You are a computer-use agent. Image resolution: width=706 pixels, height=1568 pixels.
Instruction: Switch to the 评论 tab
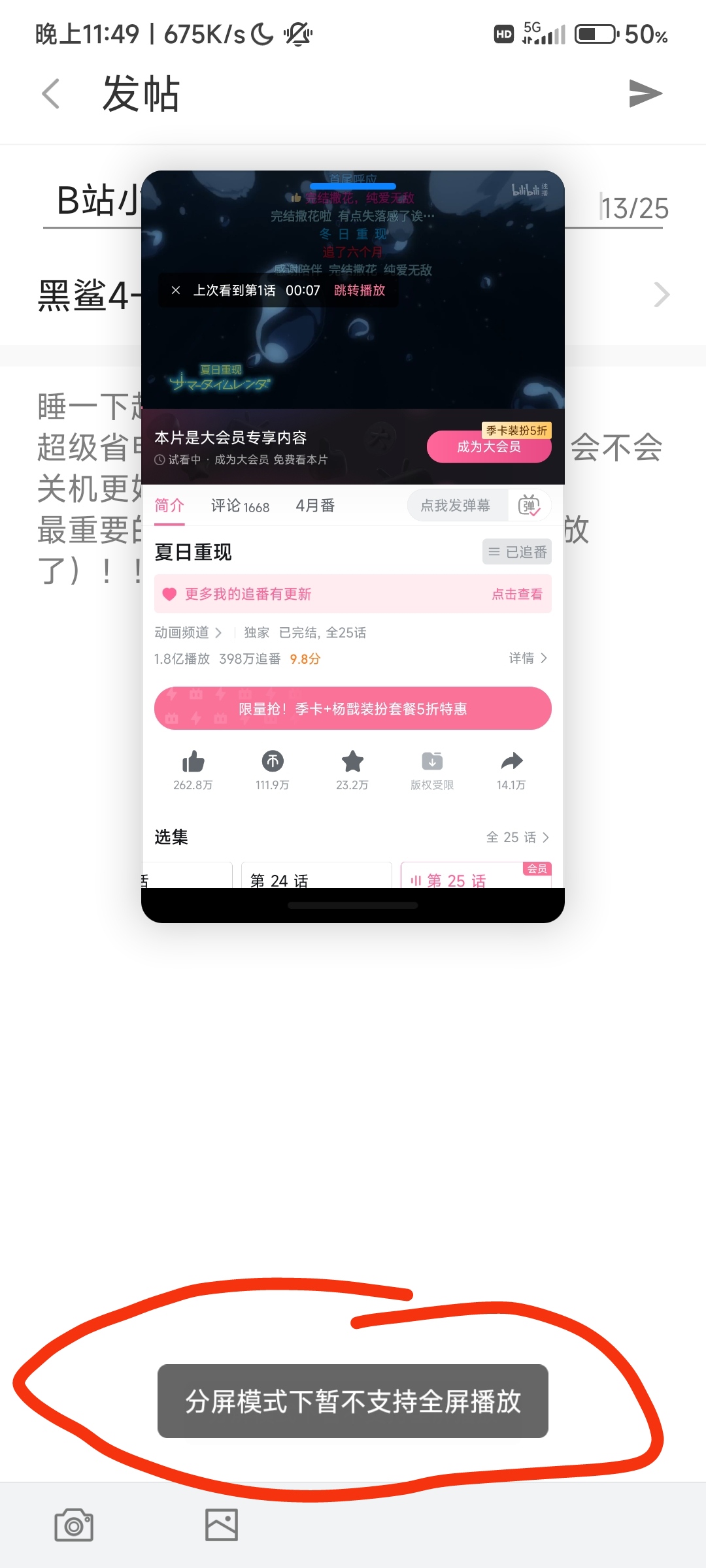pyautogui.click(x=239, y=506)
